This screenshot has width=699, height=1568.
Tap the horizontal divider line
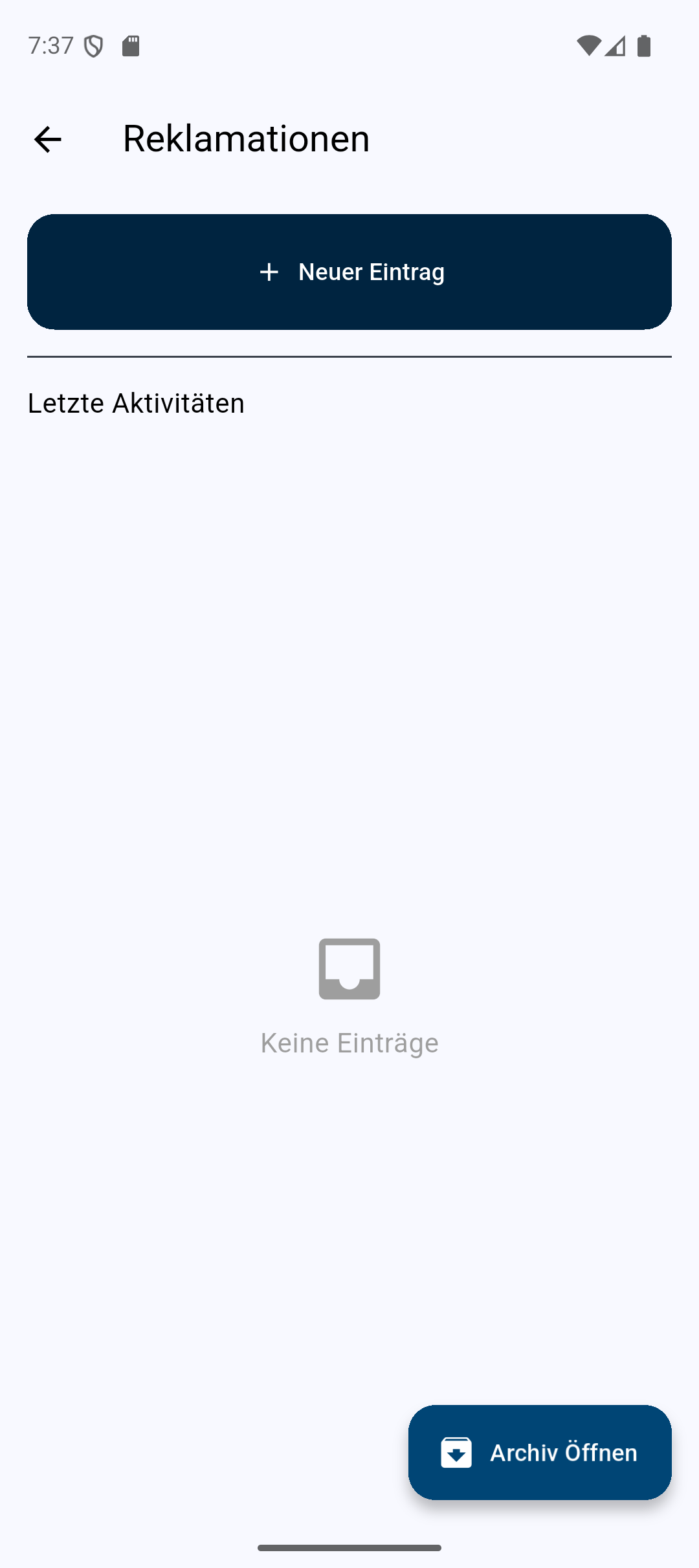[x=349, y=356]
